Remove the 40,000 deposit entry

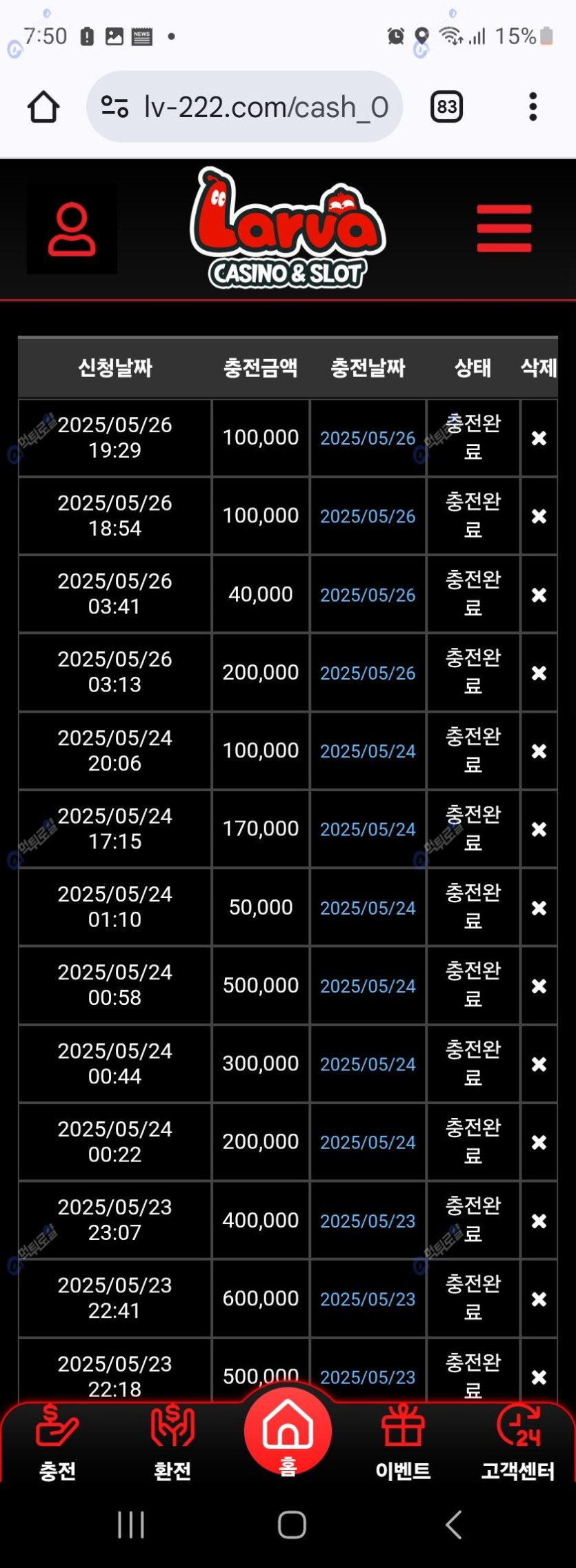tap(539, 595)
